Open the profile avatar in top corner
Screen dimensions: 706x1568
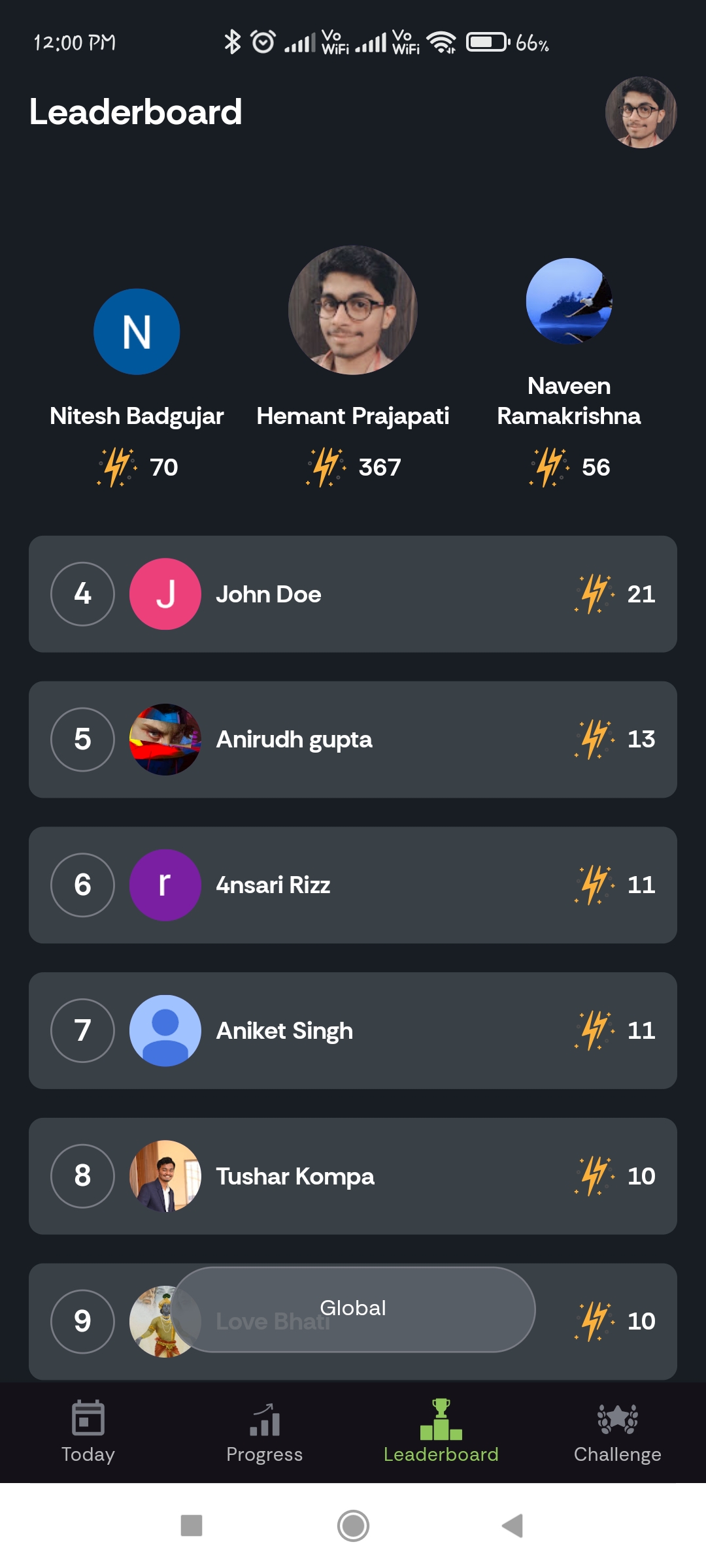(641, 112)
